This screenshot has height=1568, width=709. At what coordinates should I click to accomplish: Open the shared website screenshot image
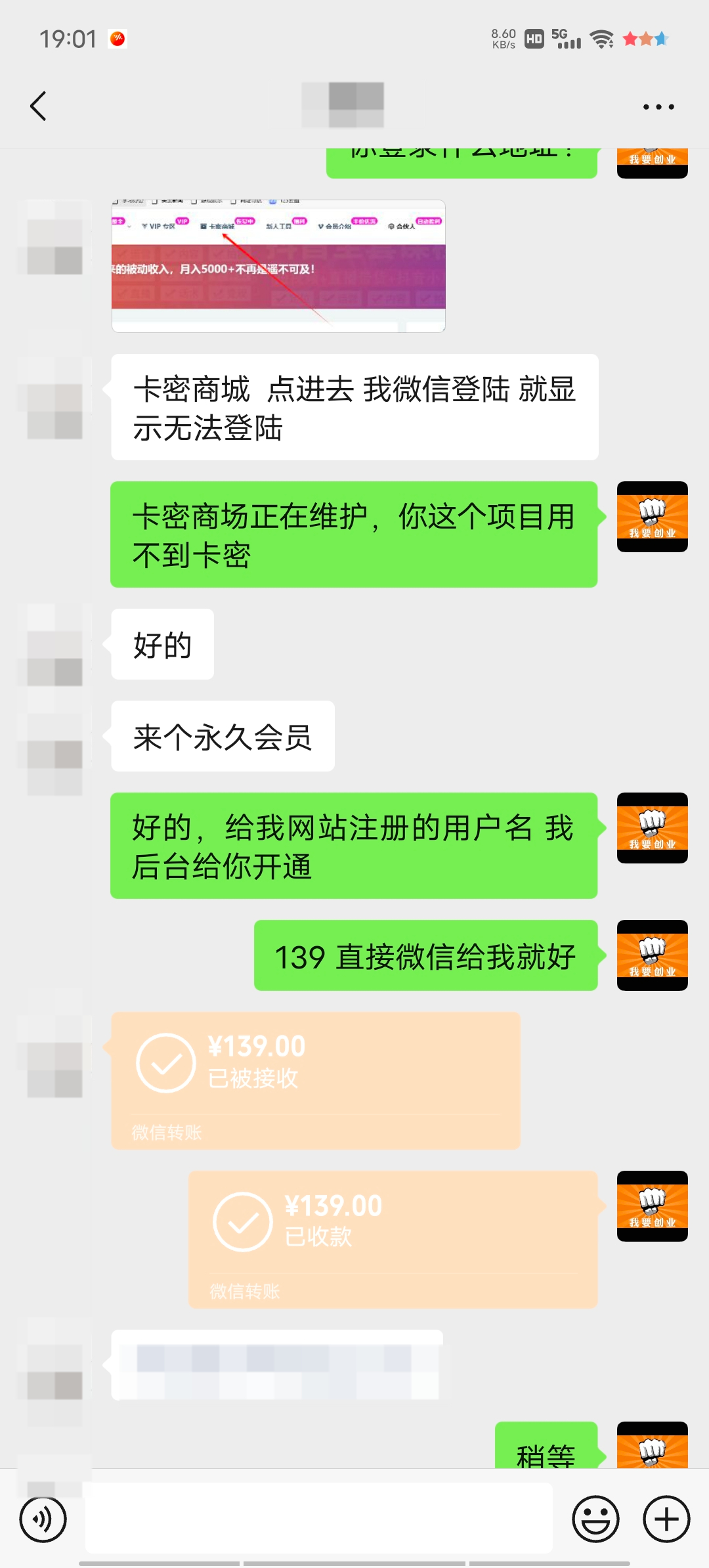tap(278, 266)
